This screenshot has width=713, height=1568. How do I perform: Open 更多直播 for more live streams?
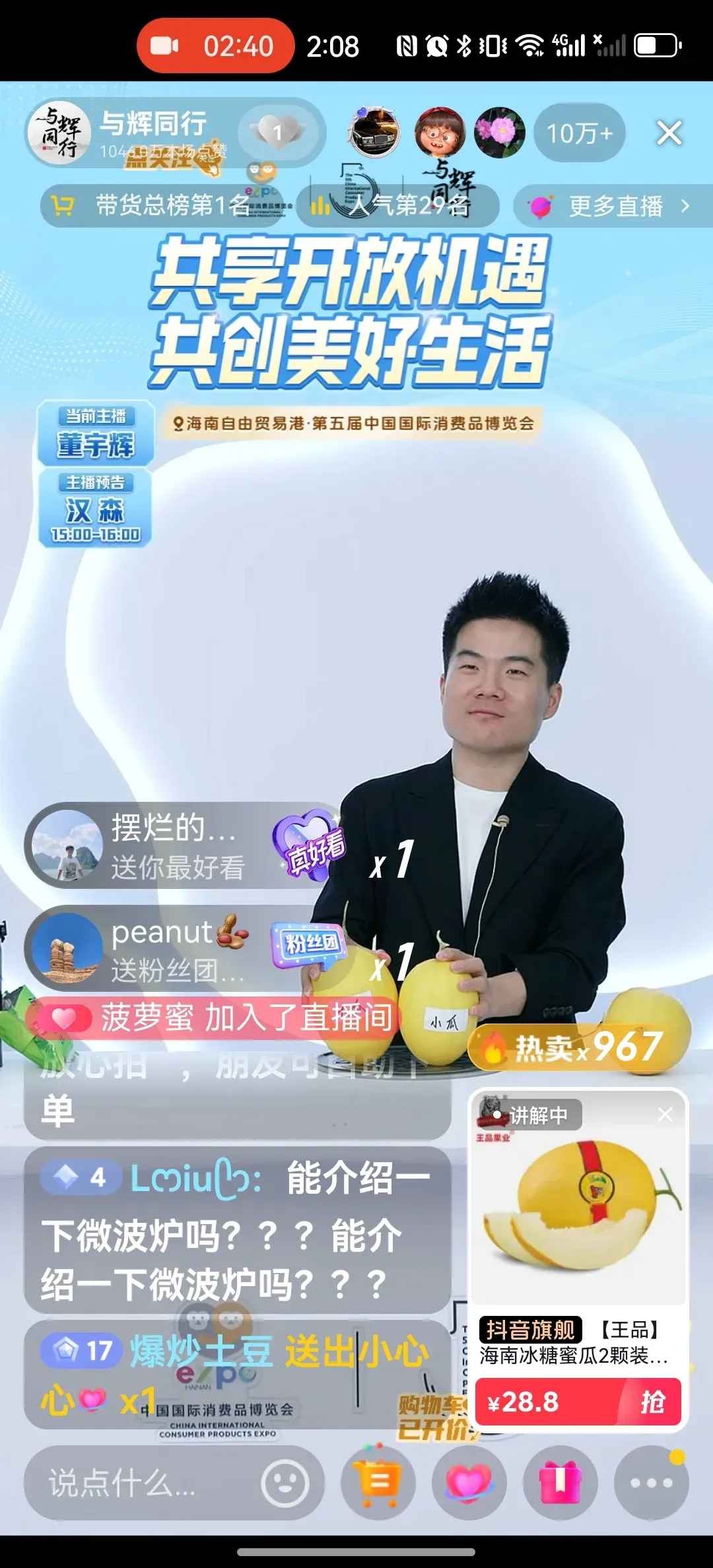(x=614, y=207)
